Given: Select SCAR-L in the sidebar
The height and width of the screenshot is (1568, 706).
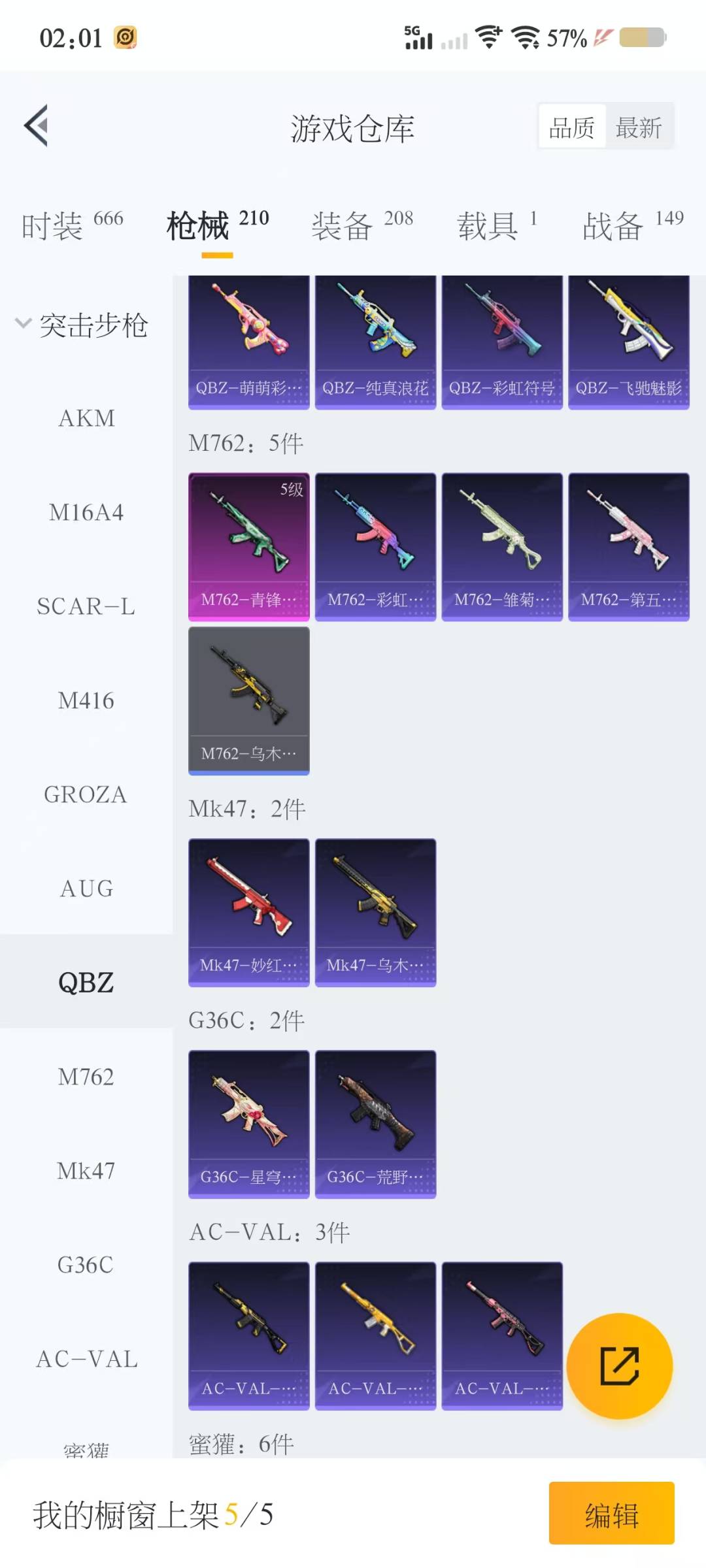Looking at the screenshot, I should pyautogui.click(x=86, y=607).
